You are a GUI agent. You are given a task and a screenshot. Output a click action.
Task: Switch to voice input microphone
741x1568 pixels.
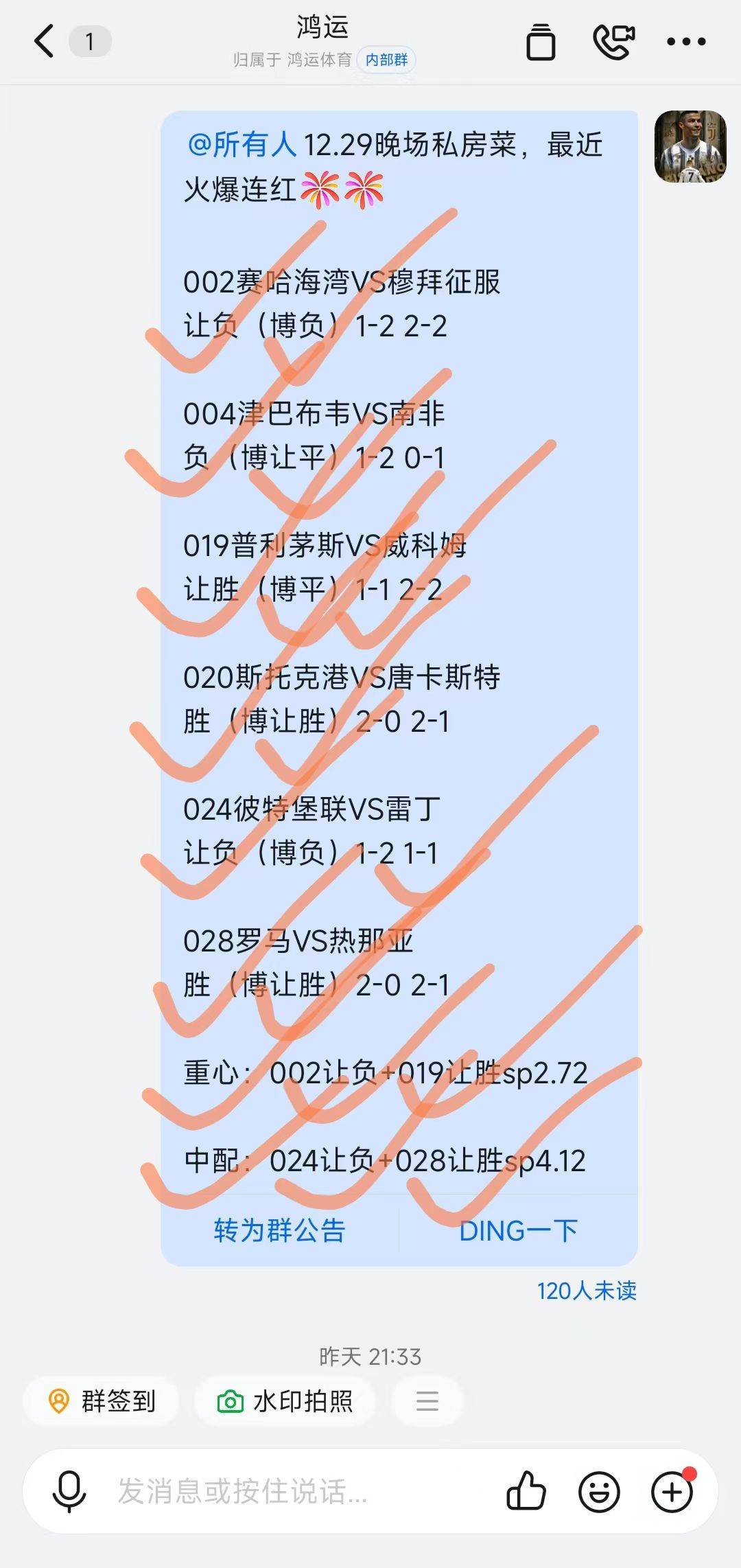[x=69, y=1492]
